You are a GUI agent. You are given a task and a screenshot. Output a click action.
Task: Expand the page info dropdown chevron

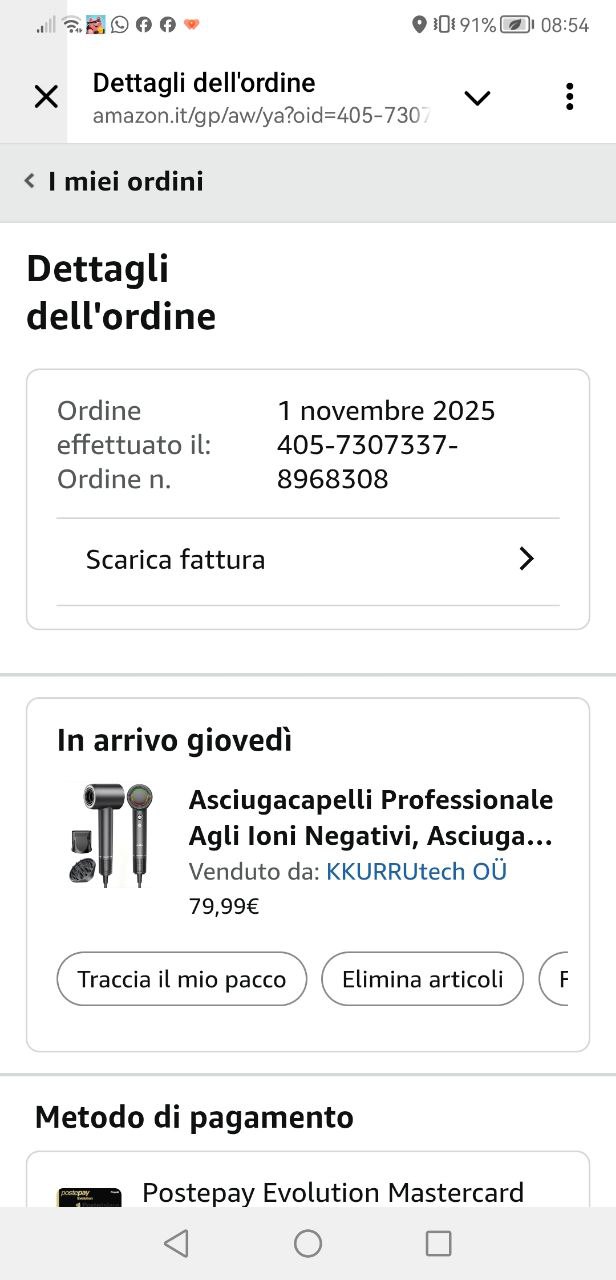coord(478,97)
